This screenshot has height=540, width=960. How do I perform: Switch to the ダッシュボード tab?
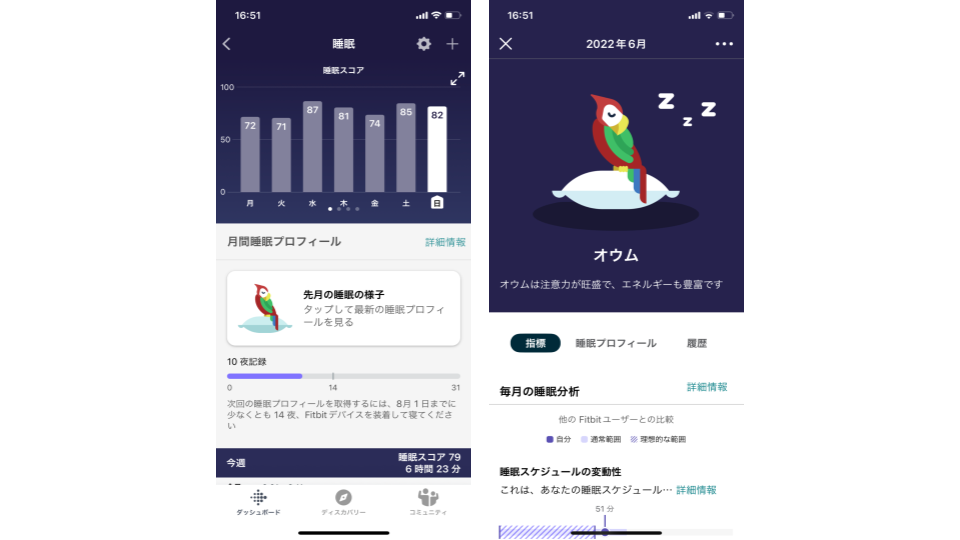coord(258,501)
